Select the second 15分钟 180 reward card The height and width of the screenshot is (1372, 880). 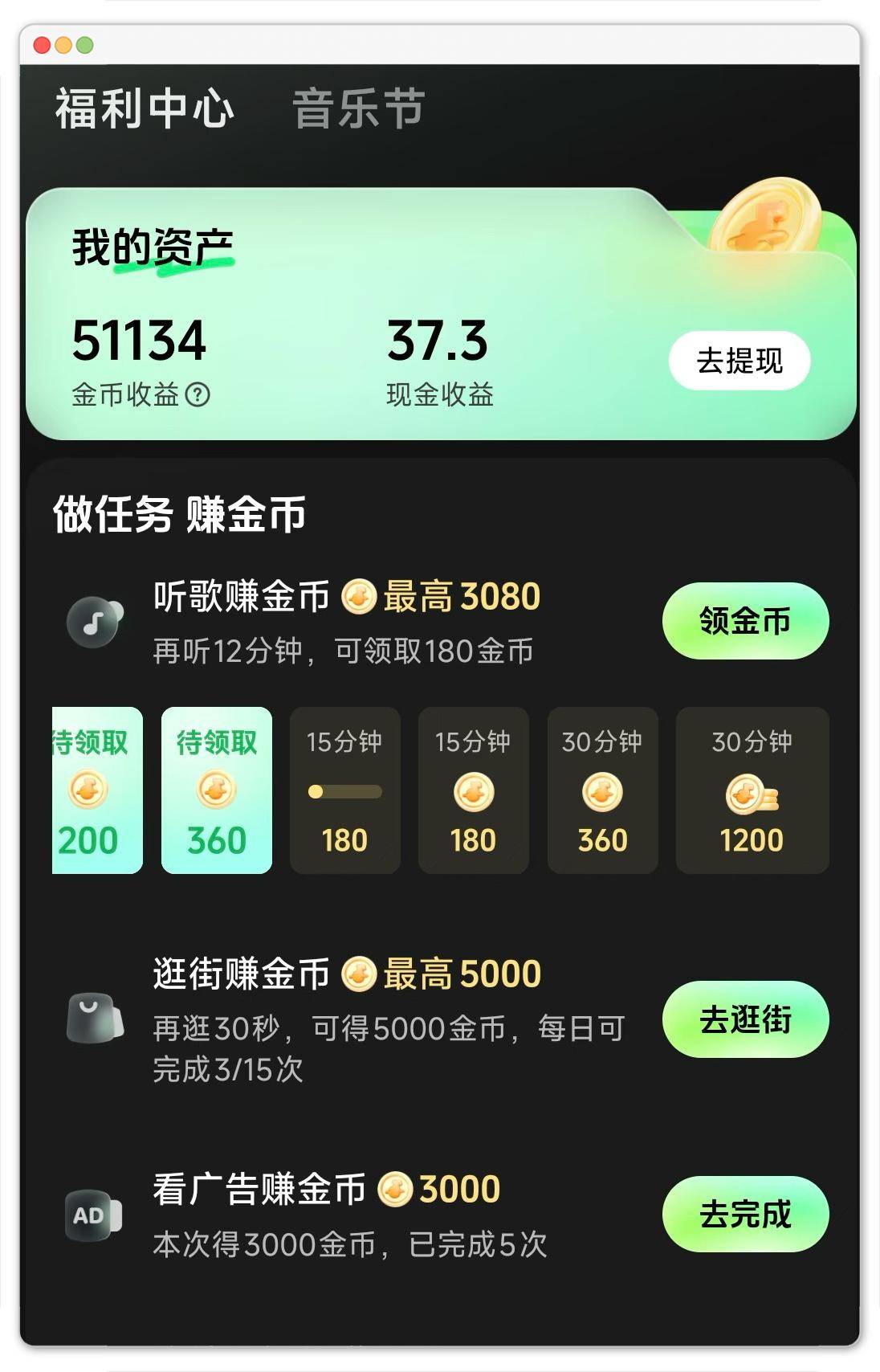[474, 790]
